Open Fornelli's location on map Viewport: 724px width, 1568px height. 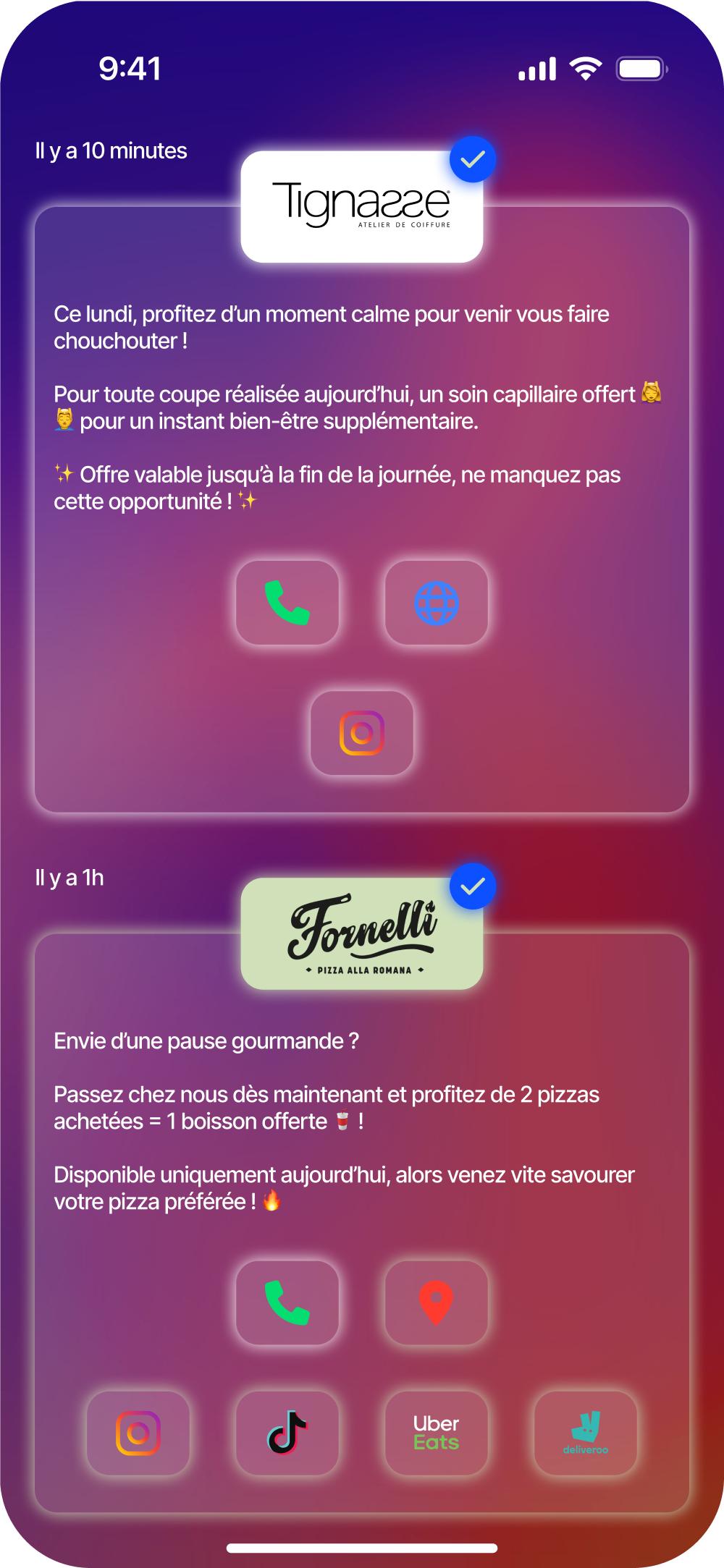pyautogui.click(x=436, y=1303)
